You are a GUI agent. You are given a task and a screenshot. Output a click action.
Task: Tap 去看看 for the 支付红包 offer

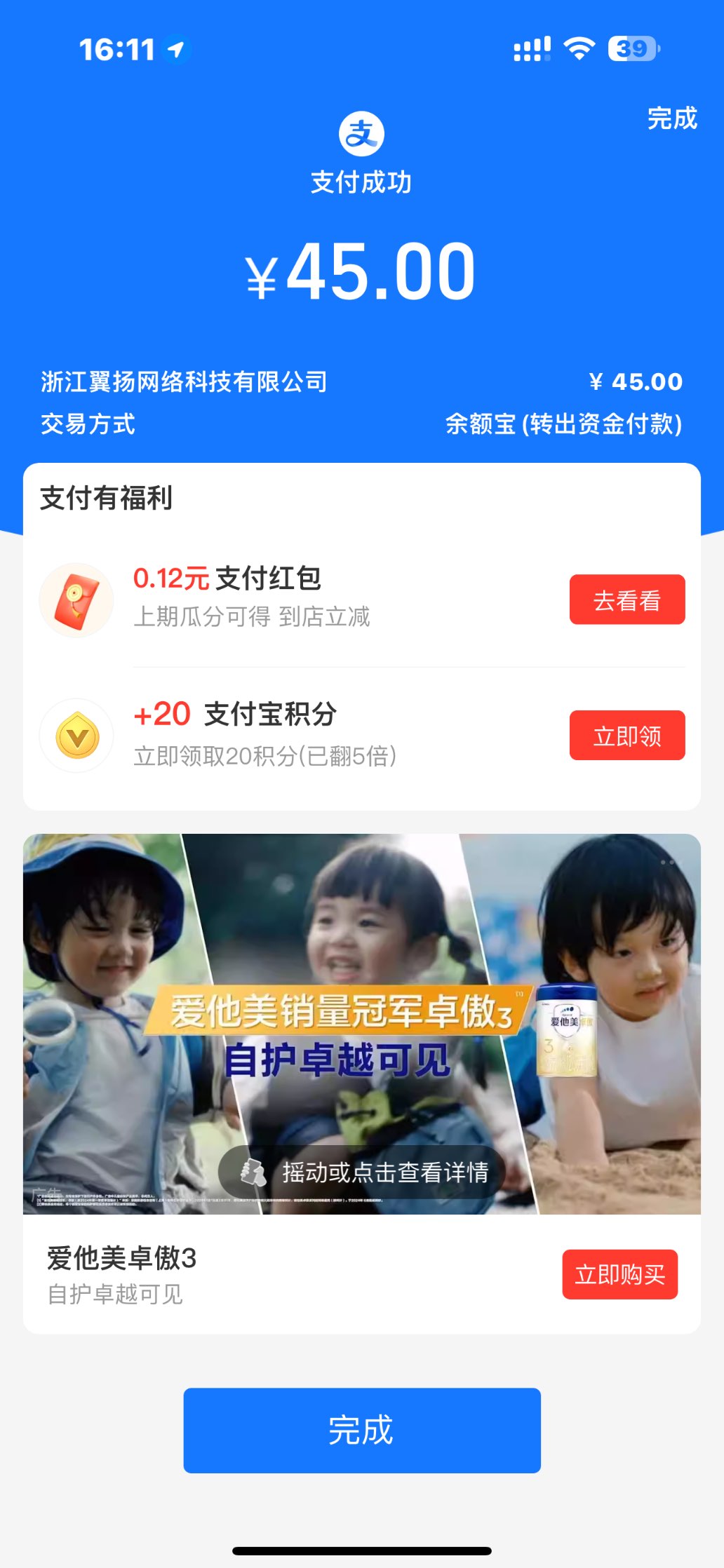pos(626,600)
